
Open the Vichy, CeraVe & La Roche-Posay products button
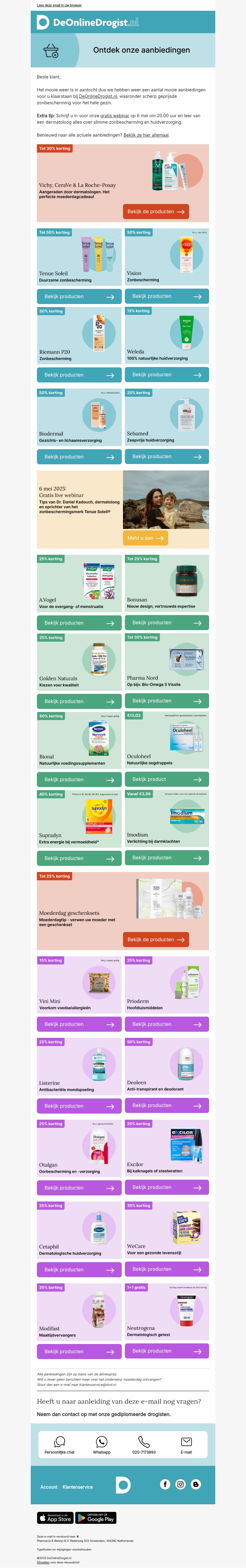tap(156, 211)
